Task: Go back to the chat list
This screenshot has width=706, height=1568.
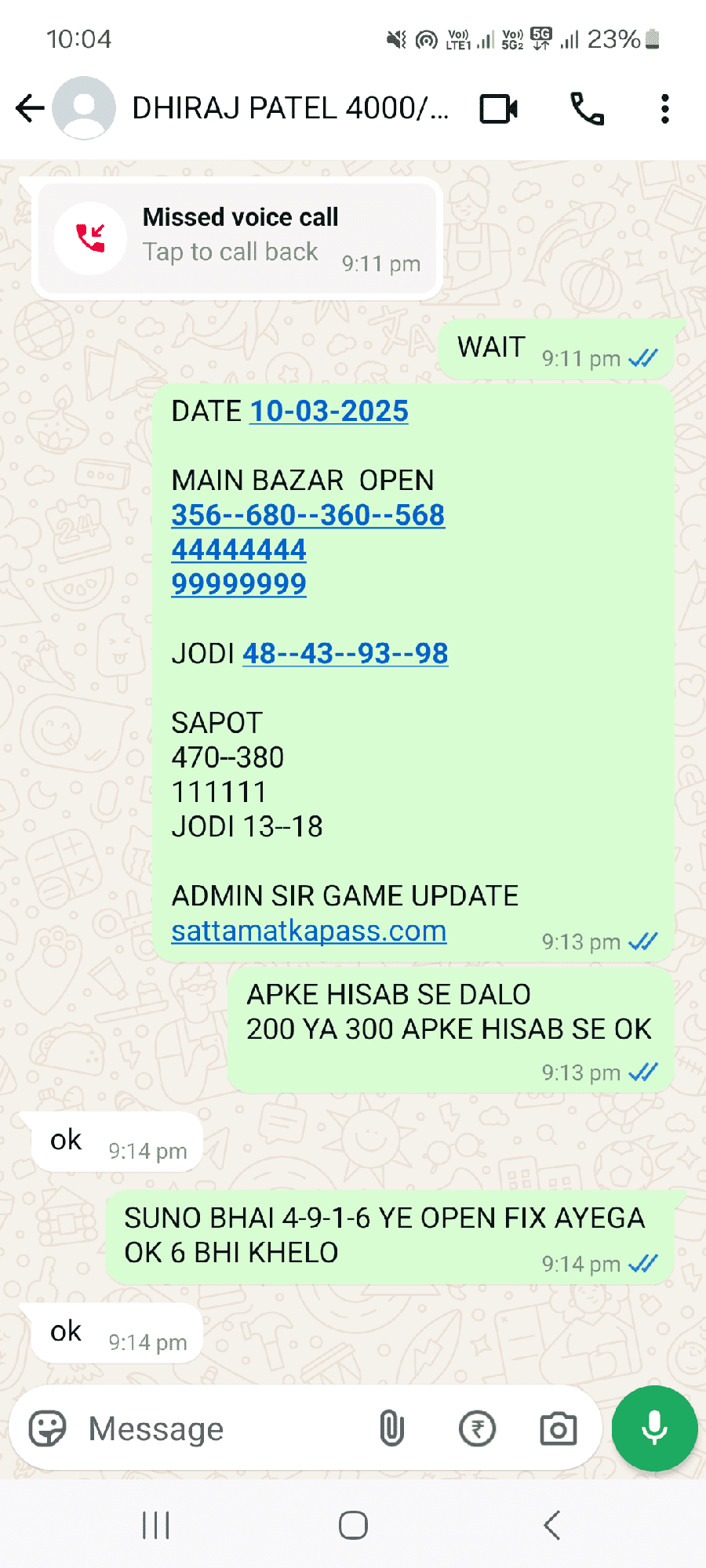Action: [x=30, y=108]
